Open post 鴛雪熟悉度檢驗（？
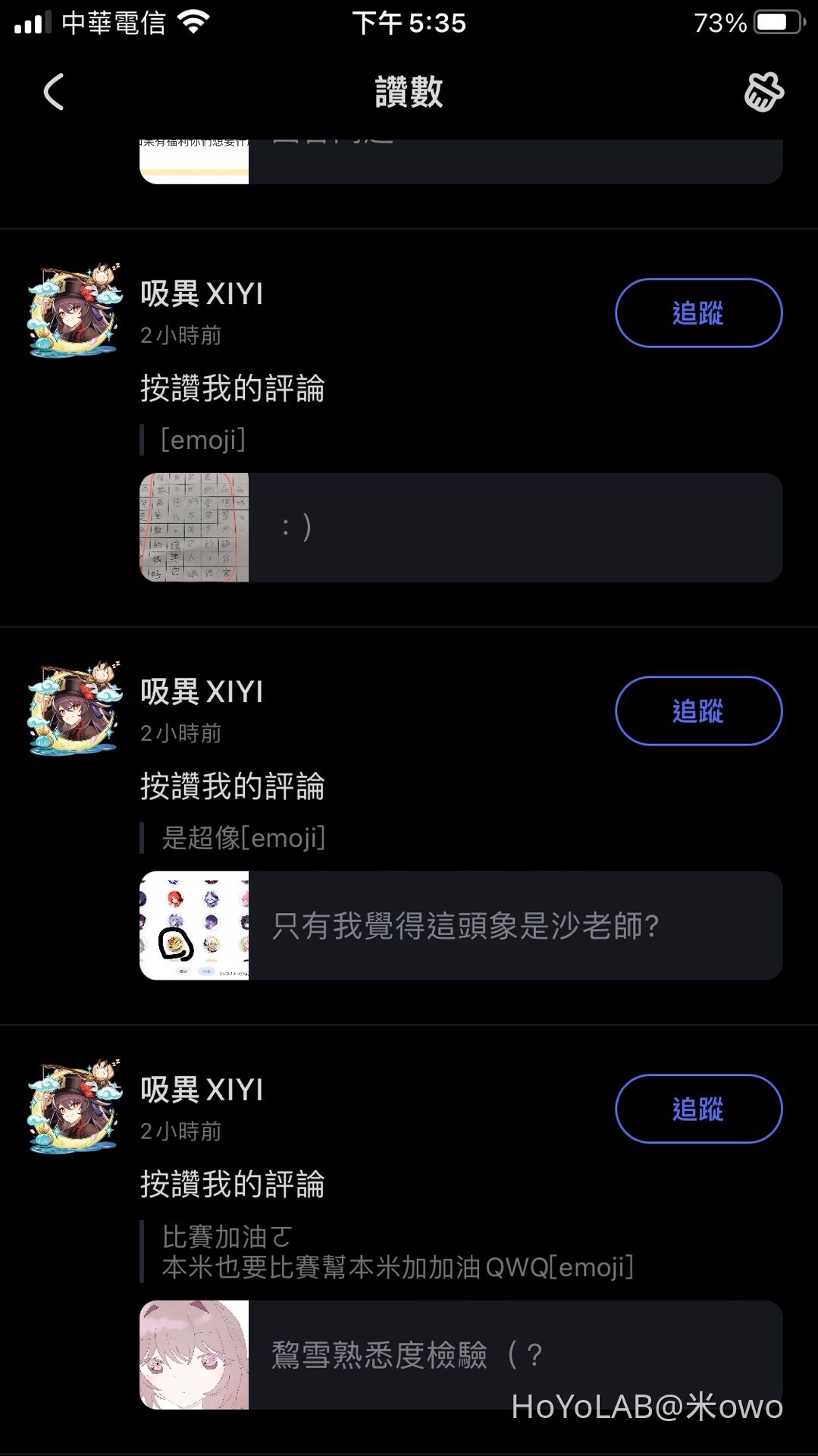 (461, 1354)
